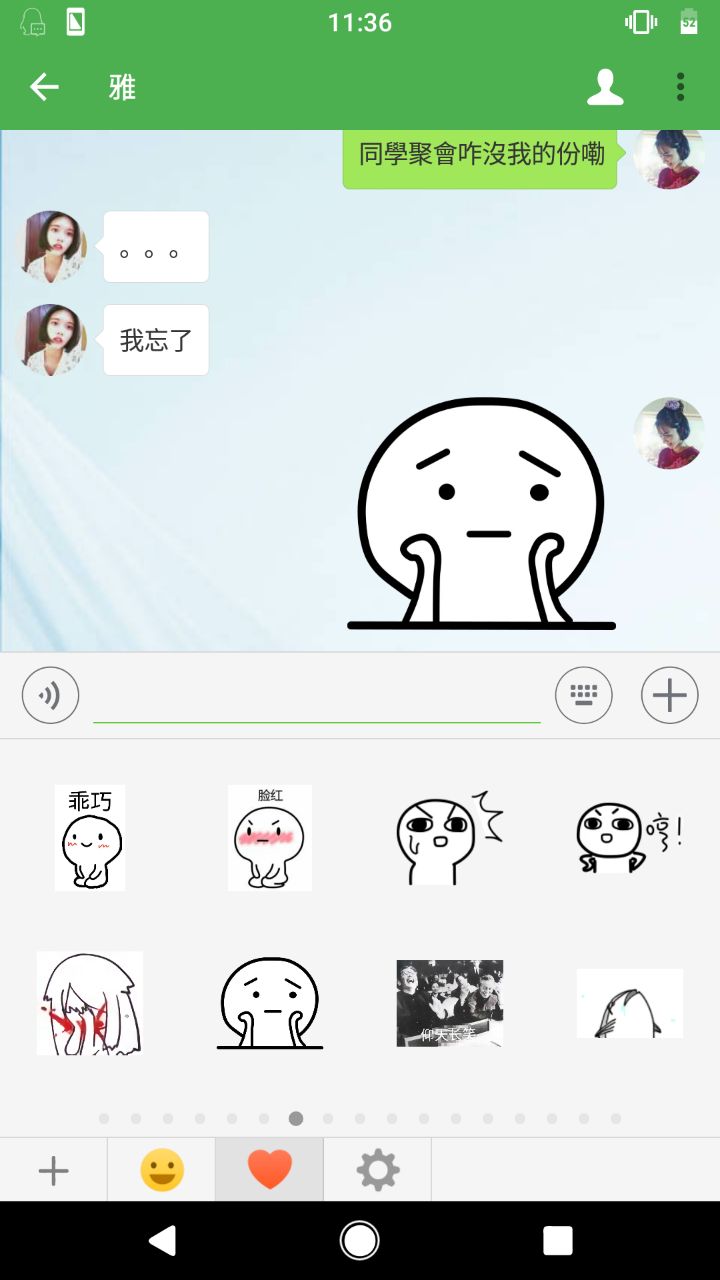
Task: Tap the system home button
Action: pos(360,1240)
